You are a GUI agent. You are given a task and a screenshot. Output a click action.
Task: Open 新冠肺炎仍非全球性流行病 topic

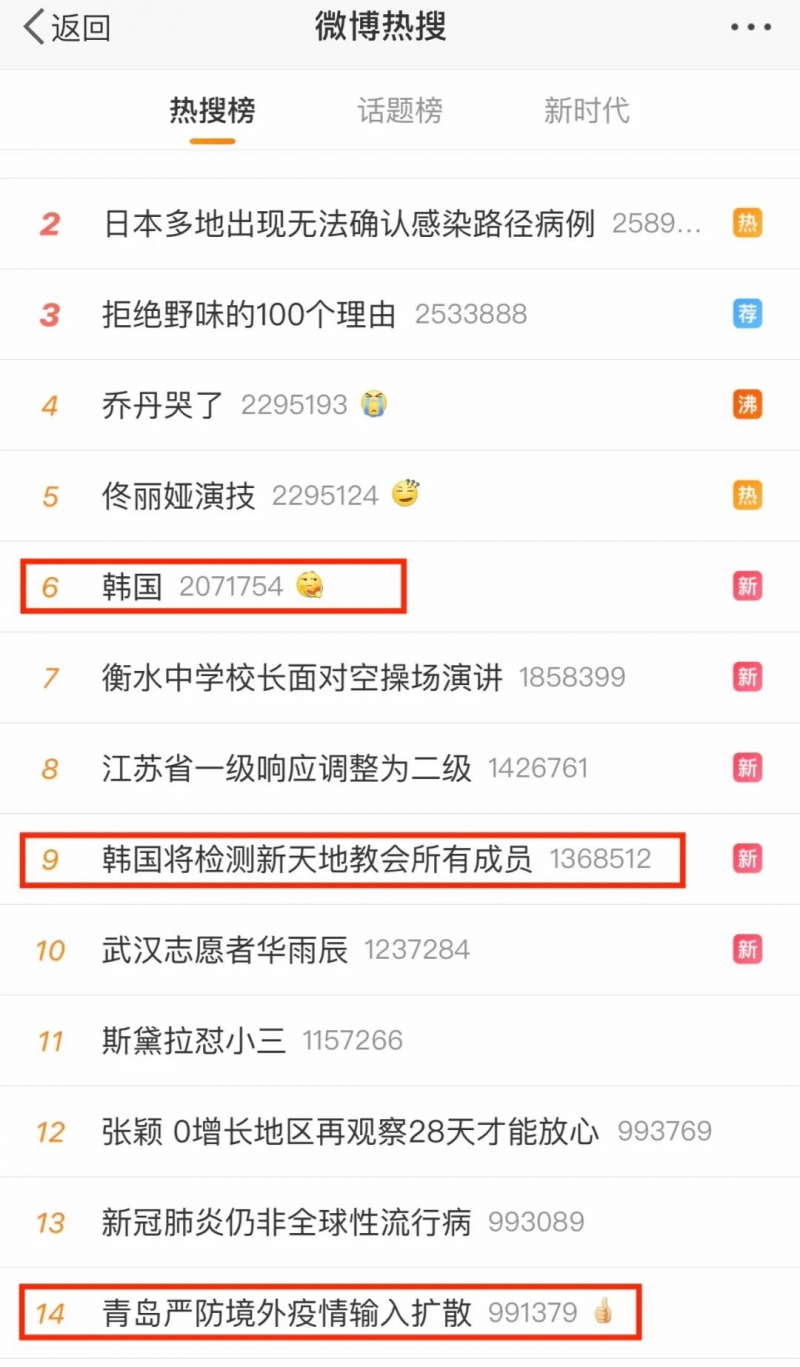point(286,1222)
